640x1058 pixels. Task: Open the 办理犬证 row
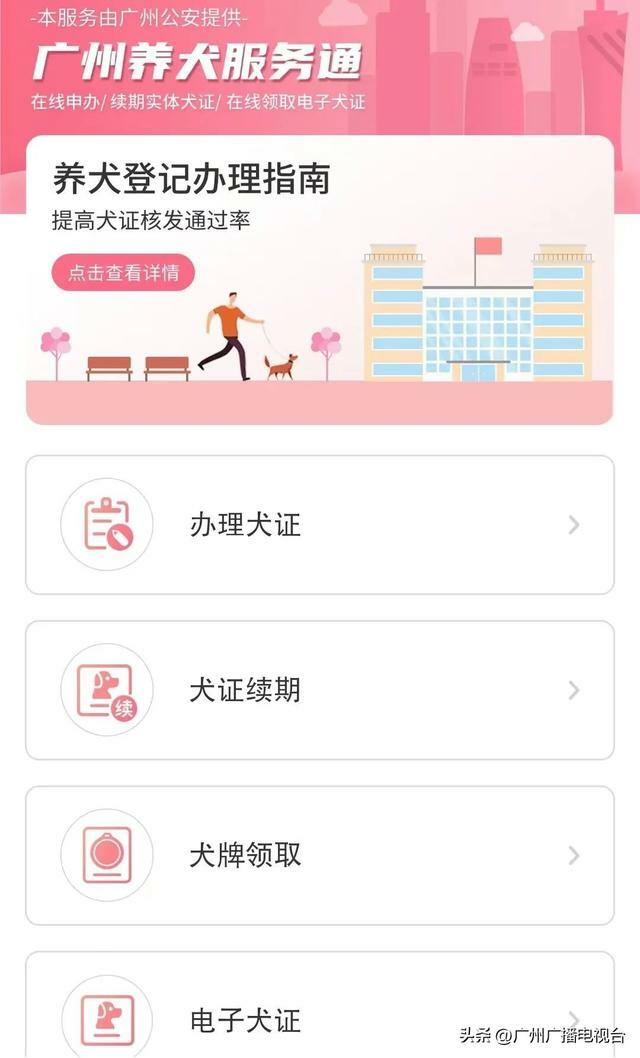click(320, 525)
